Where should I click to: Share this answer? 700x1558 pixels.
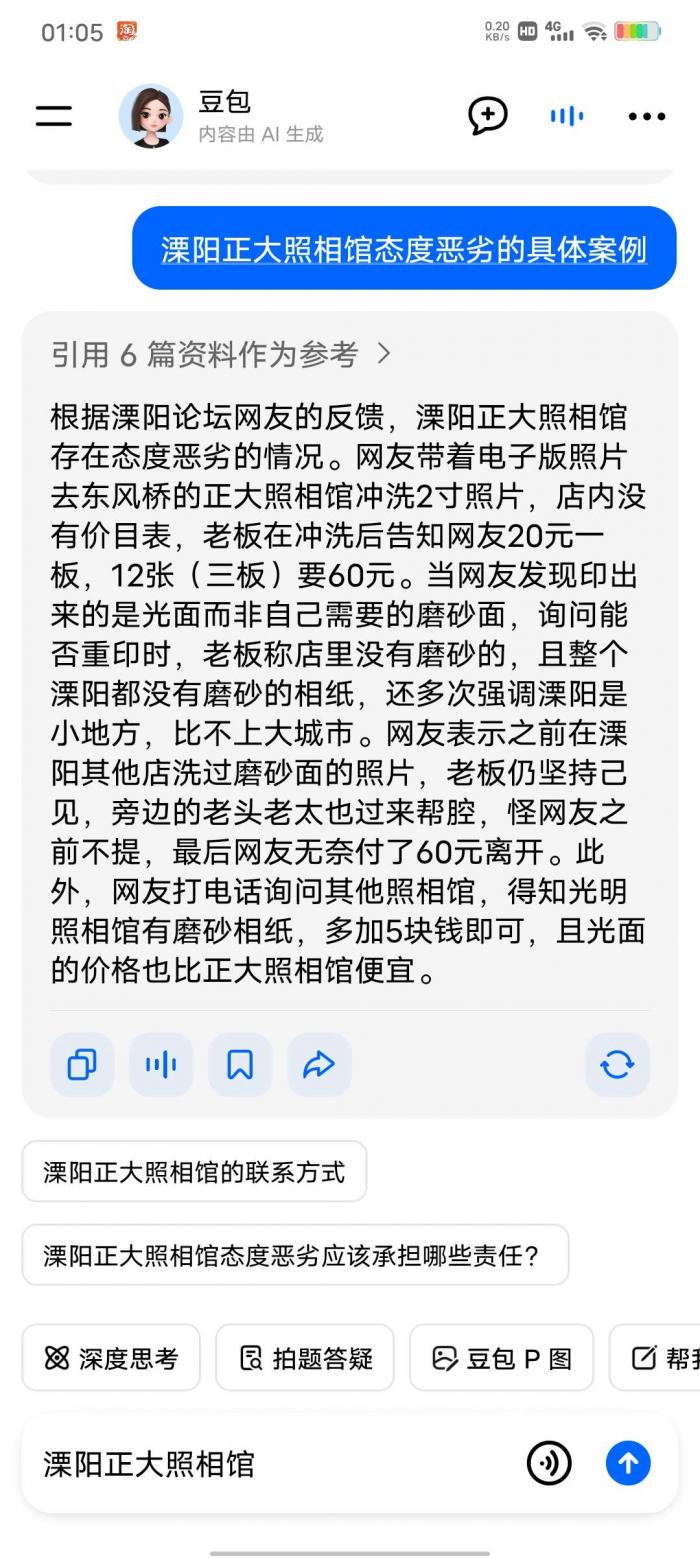[319, 1064]
